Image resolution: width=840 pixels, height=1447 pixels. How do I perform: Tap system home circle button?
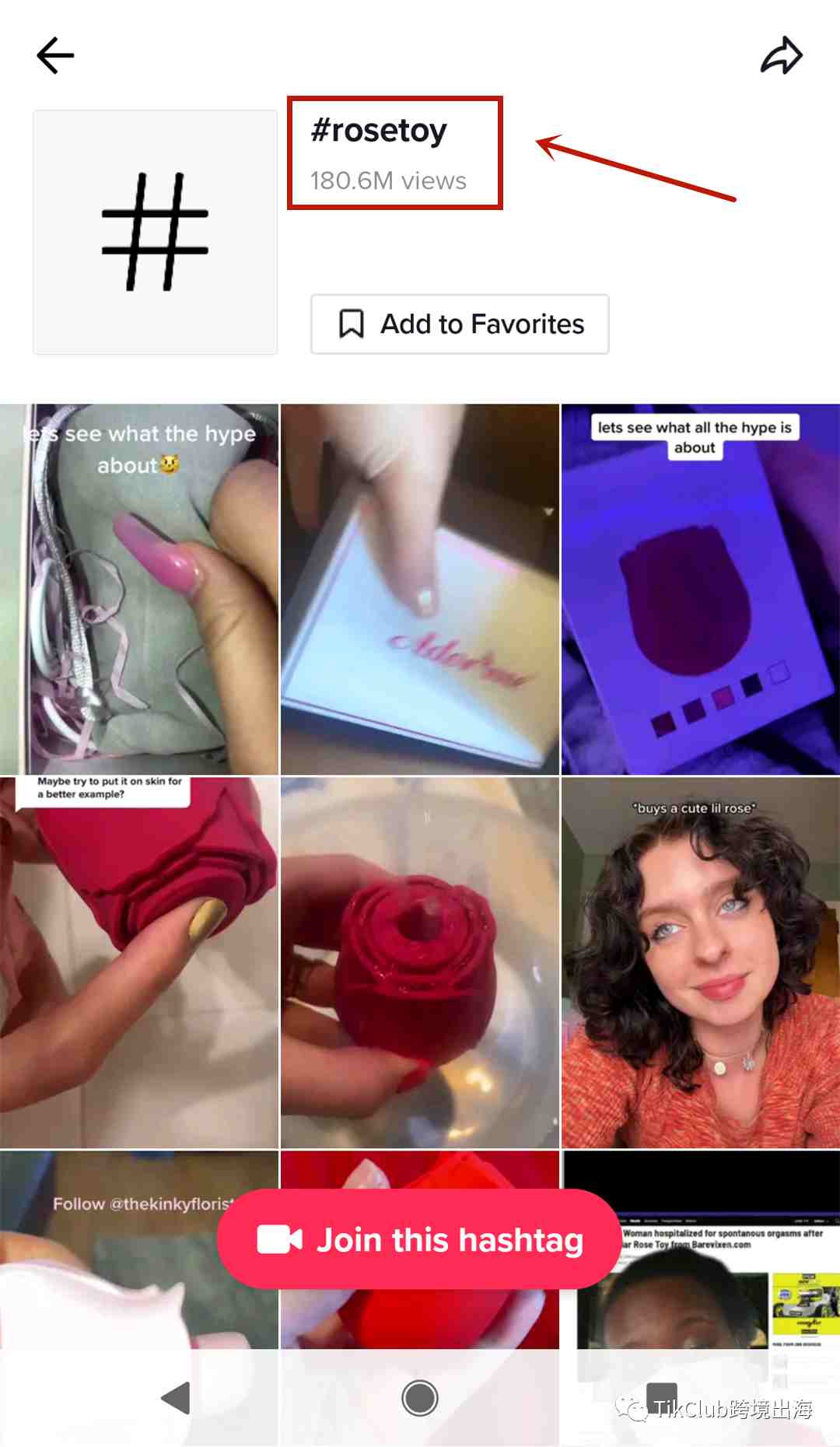click(x=419, y=1398)
